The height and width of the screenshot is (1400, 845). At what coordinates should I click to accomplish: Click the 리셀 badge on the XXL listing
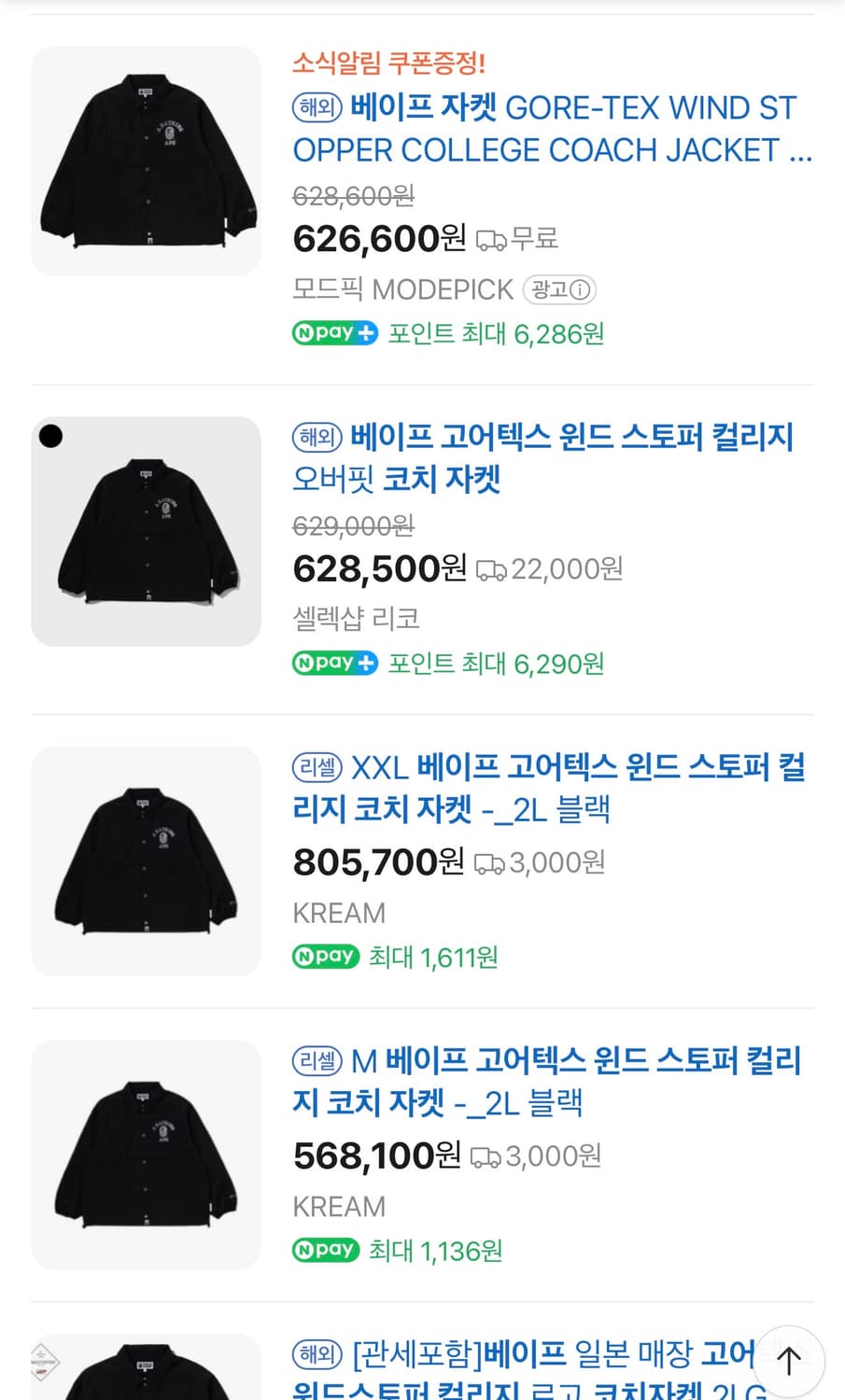click(316, 767)
